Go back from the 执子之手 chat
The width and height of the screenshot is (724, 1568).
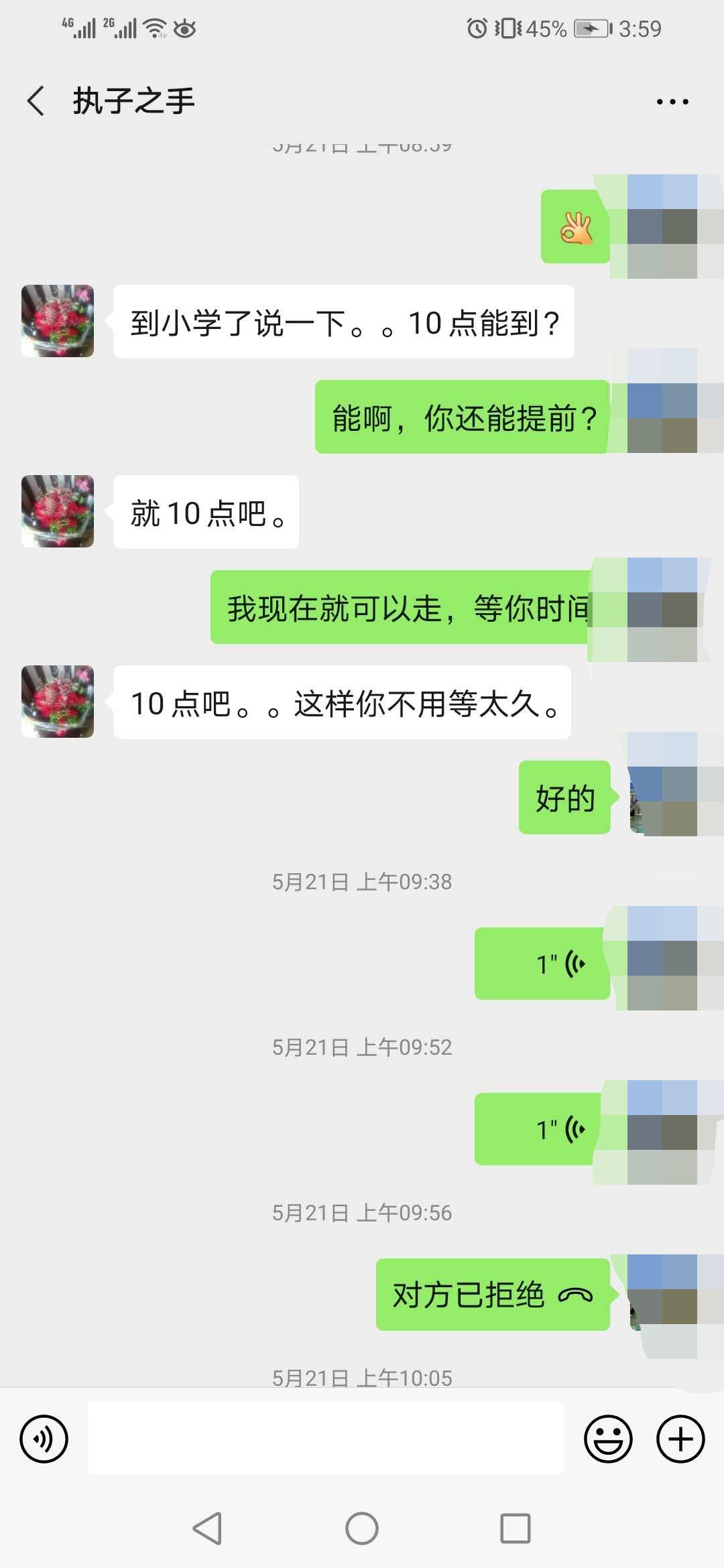[36, 101]
